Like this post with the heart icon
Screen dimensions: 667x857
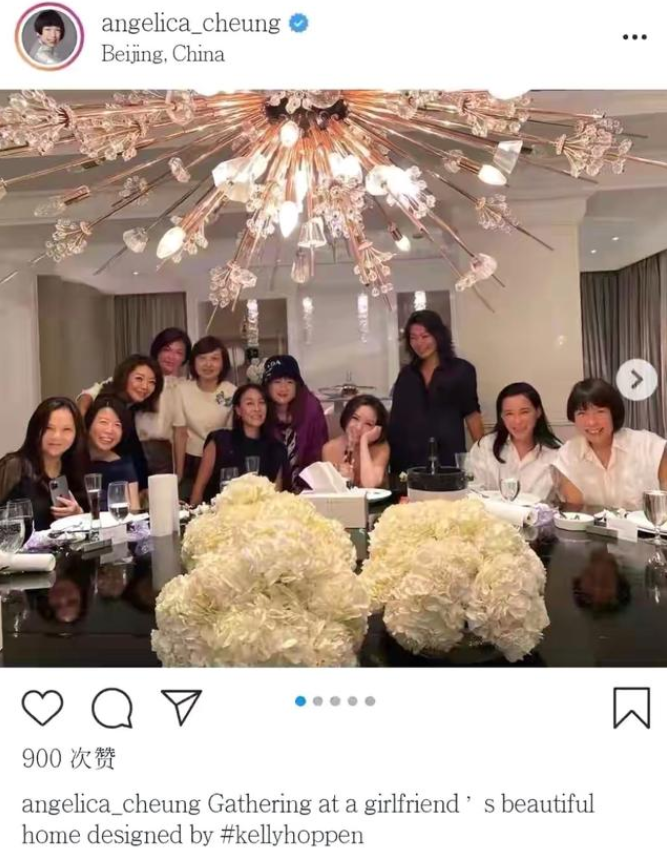pos(42,708)
